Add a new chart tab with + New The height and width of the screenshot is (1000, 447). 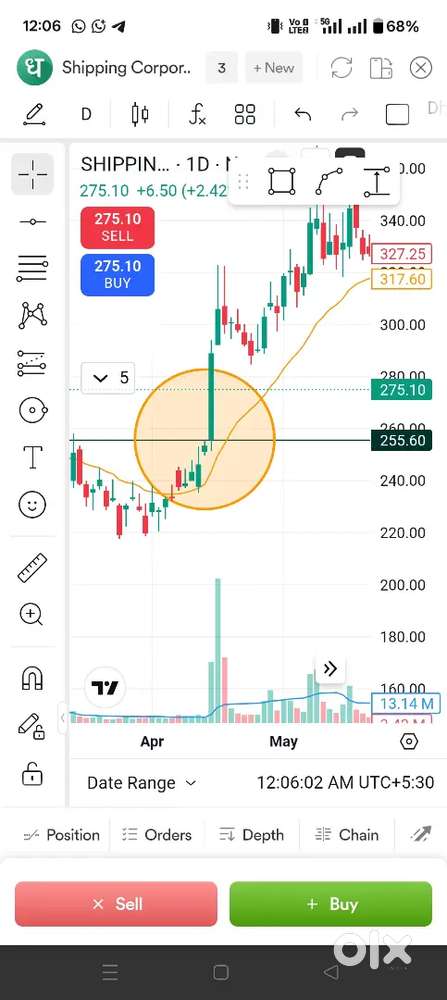(x=274, y=68)
